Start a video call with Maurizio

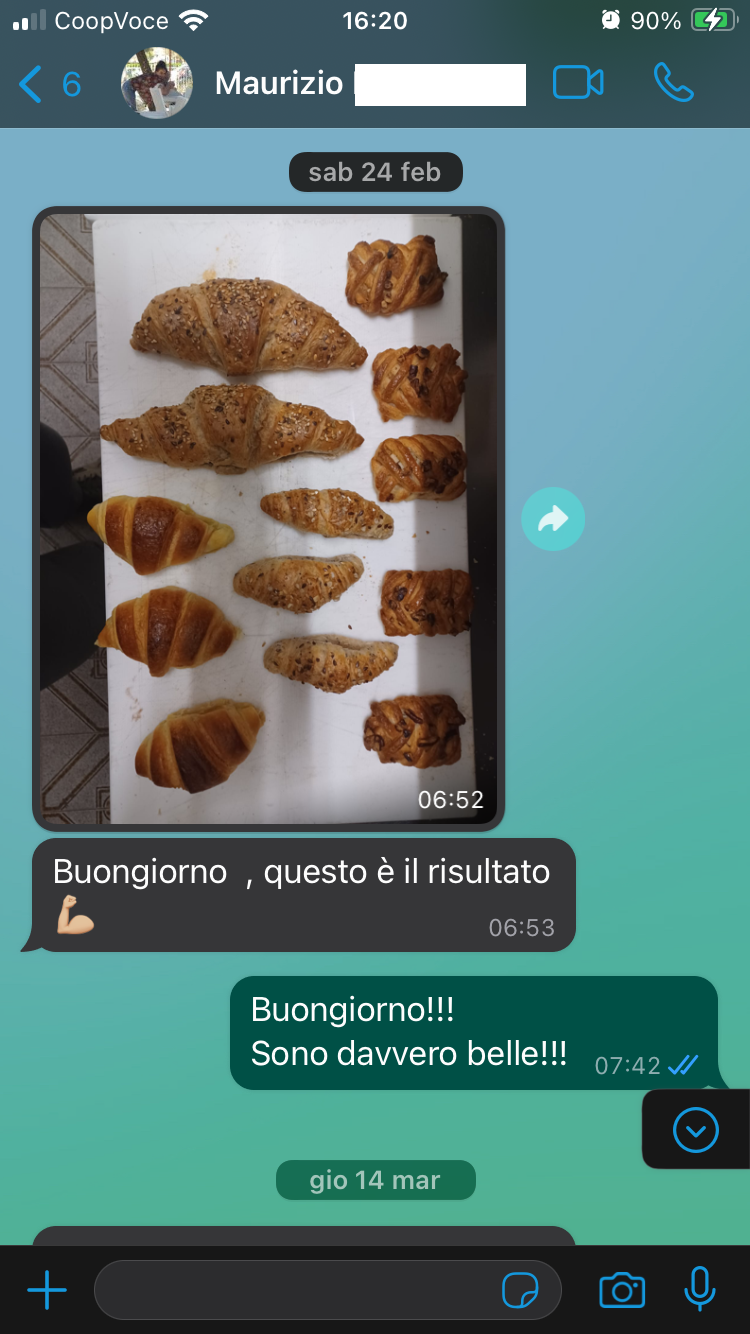(578, 83)
